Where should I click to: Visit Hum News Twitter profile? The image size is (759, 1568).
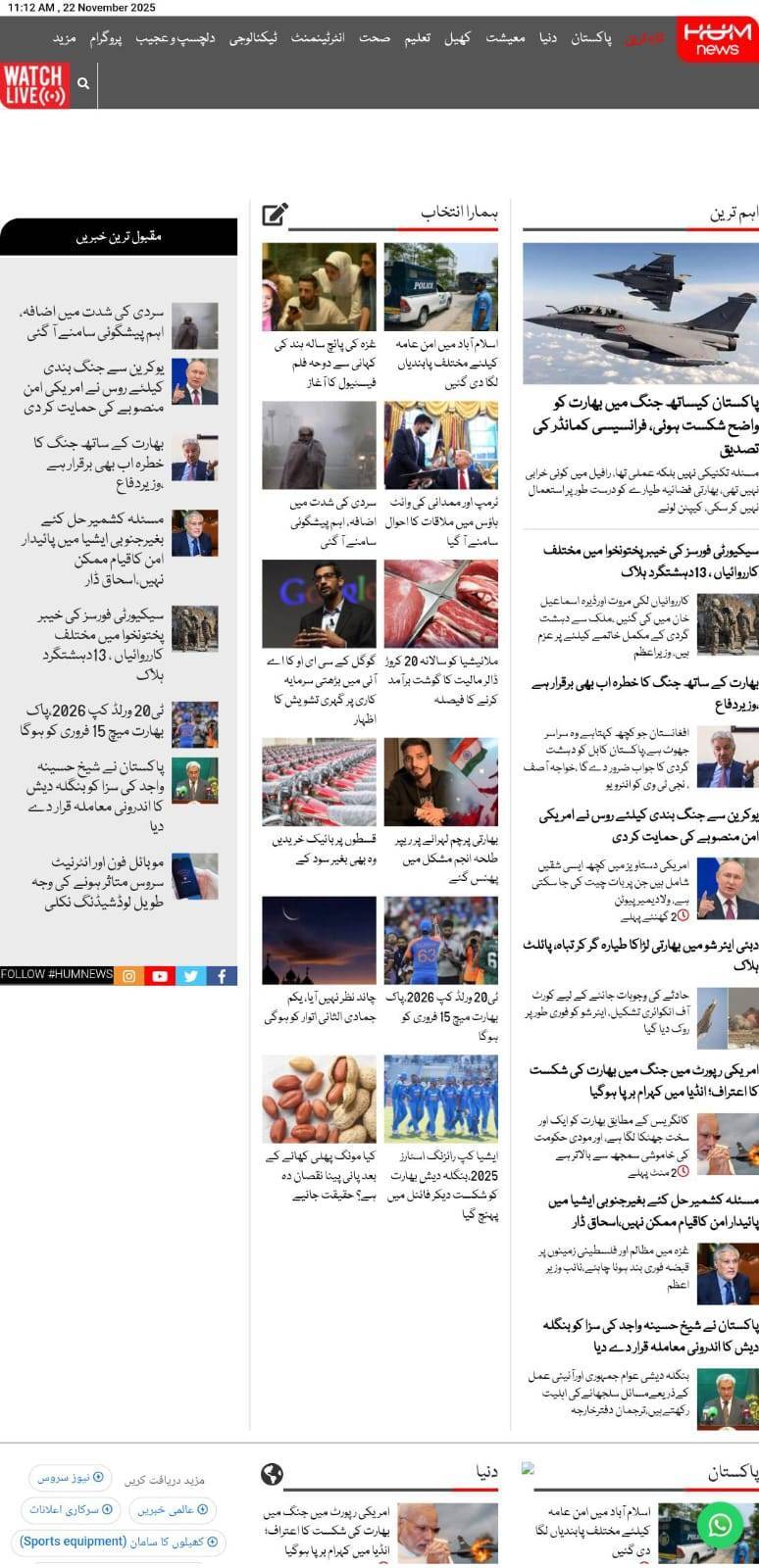pos(191,975)
